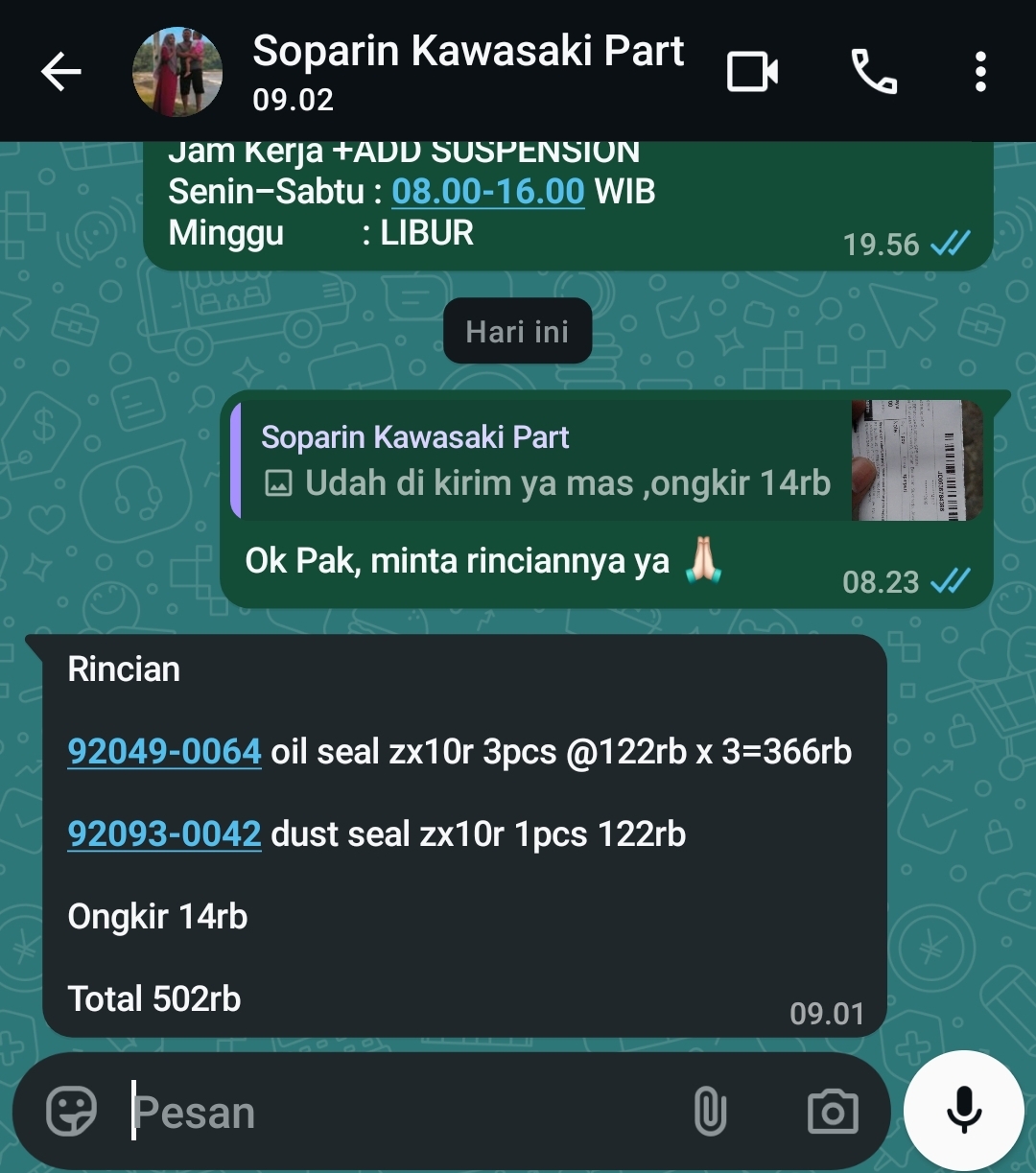Start a video call

(752, 72)
